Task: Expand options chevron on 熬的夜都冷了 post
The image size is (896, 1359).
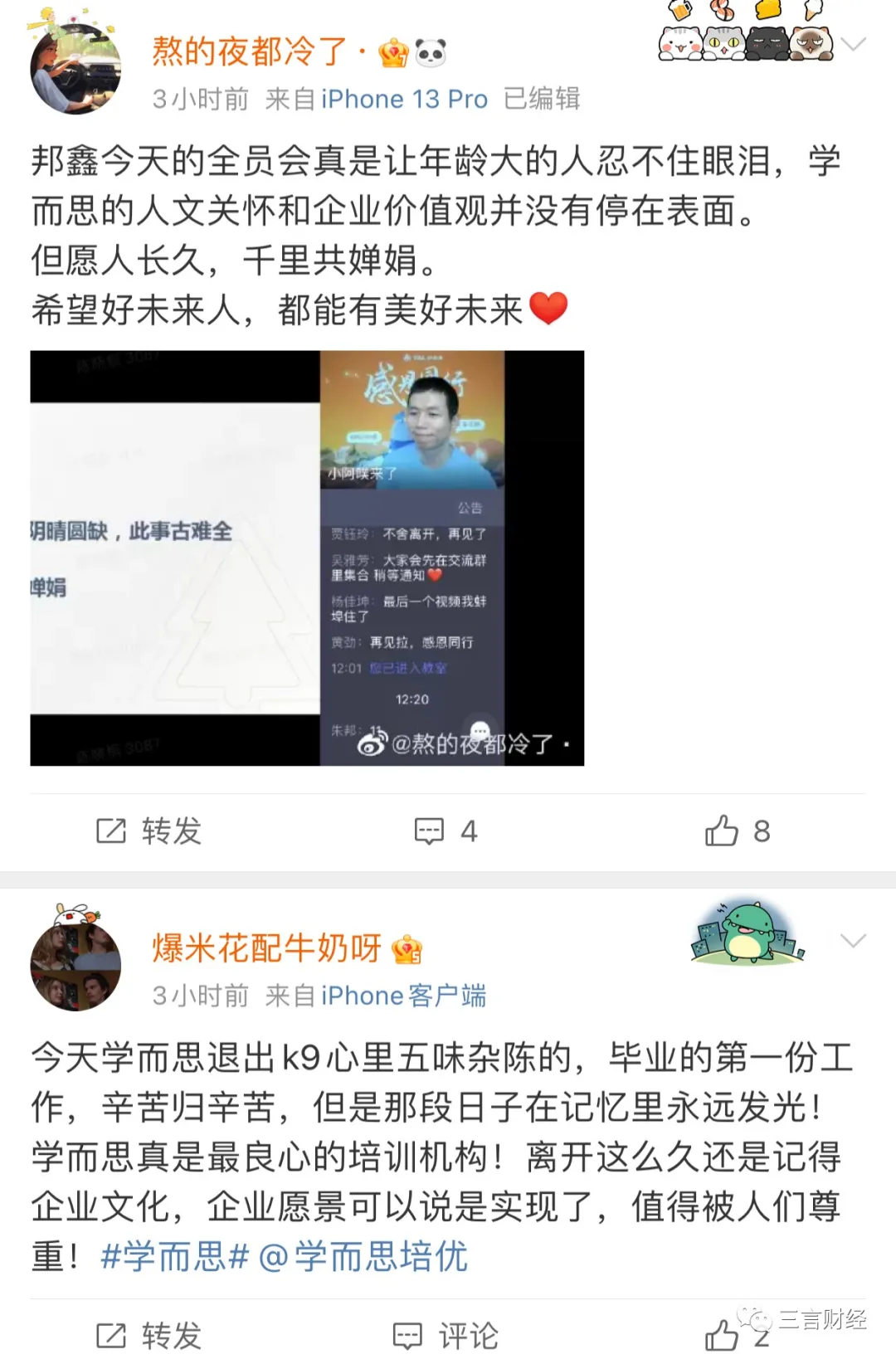Action: (853, 44)
